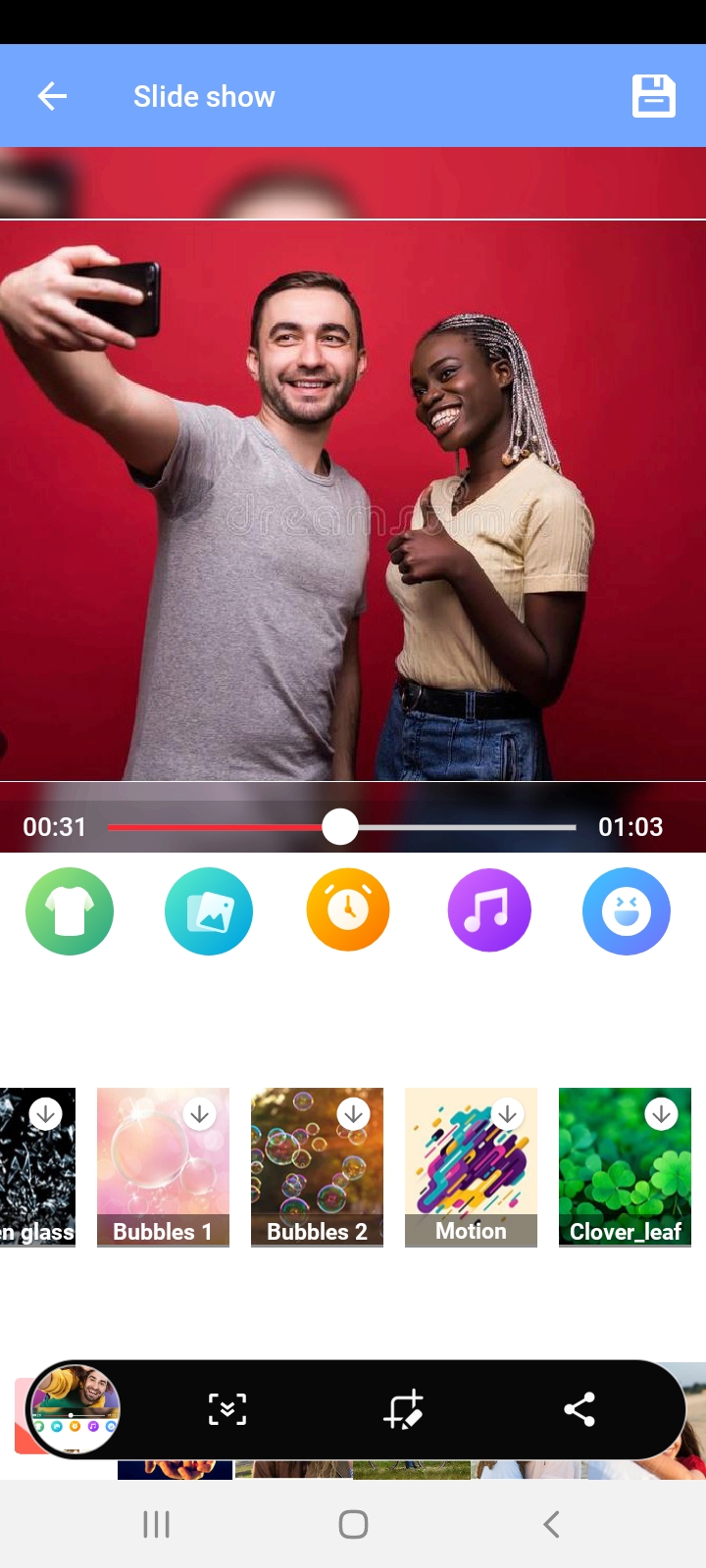
Task: Open the teal photos option
Action: pos(209,911)
